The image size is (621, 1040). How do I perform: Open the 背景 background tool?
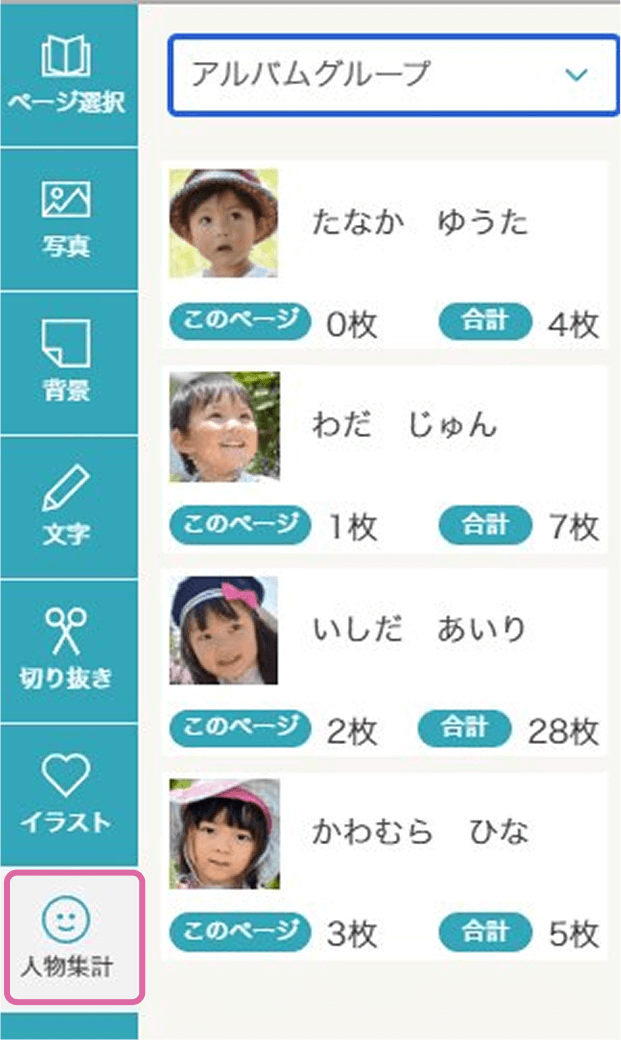(68, 363)
